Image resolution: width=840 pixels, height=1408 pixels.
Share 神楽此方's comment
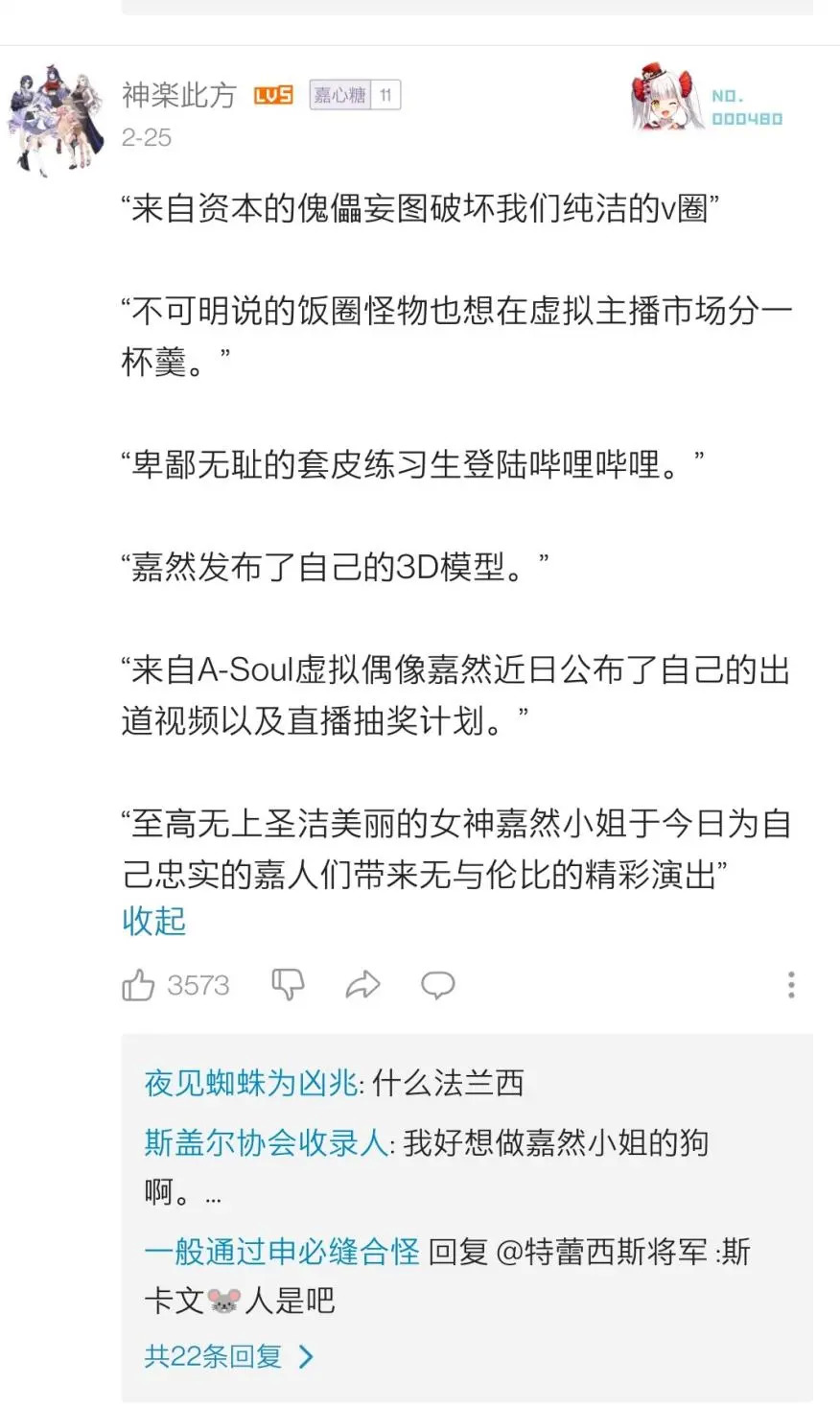(362, 985)
